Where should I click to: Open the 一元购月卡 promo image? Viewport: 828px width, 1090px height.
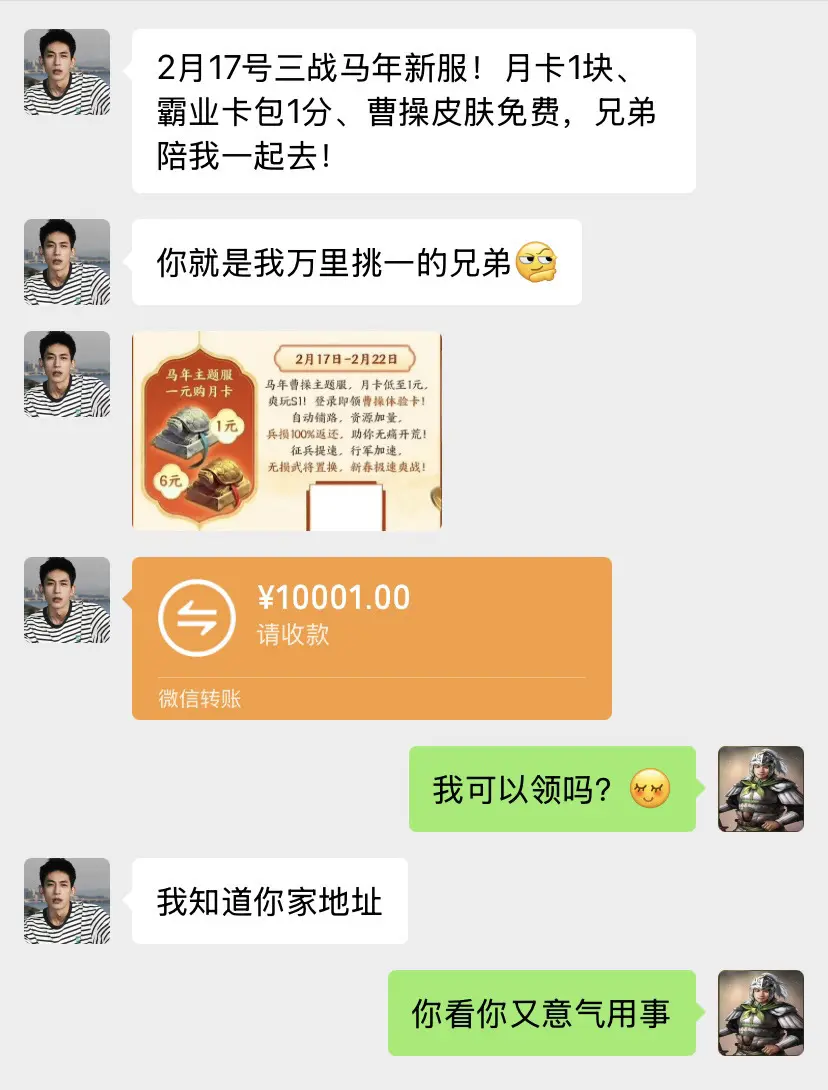click(286, 430)
